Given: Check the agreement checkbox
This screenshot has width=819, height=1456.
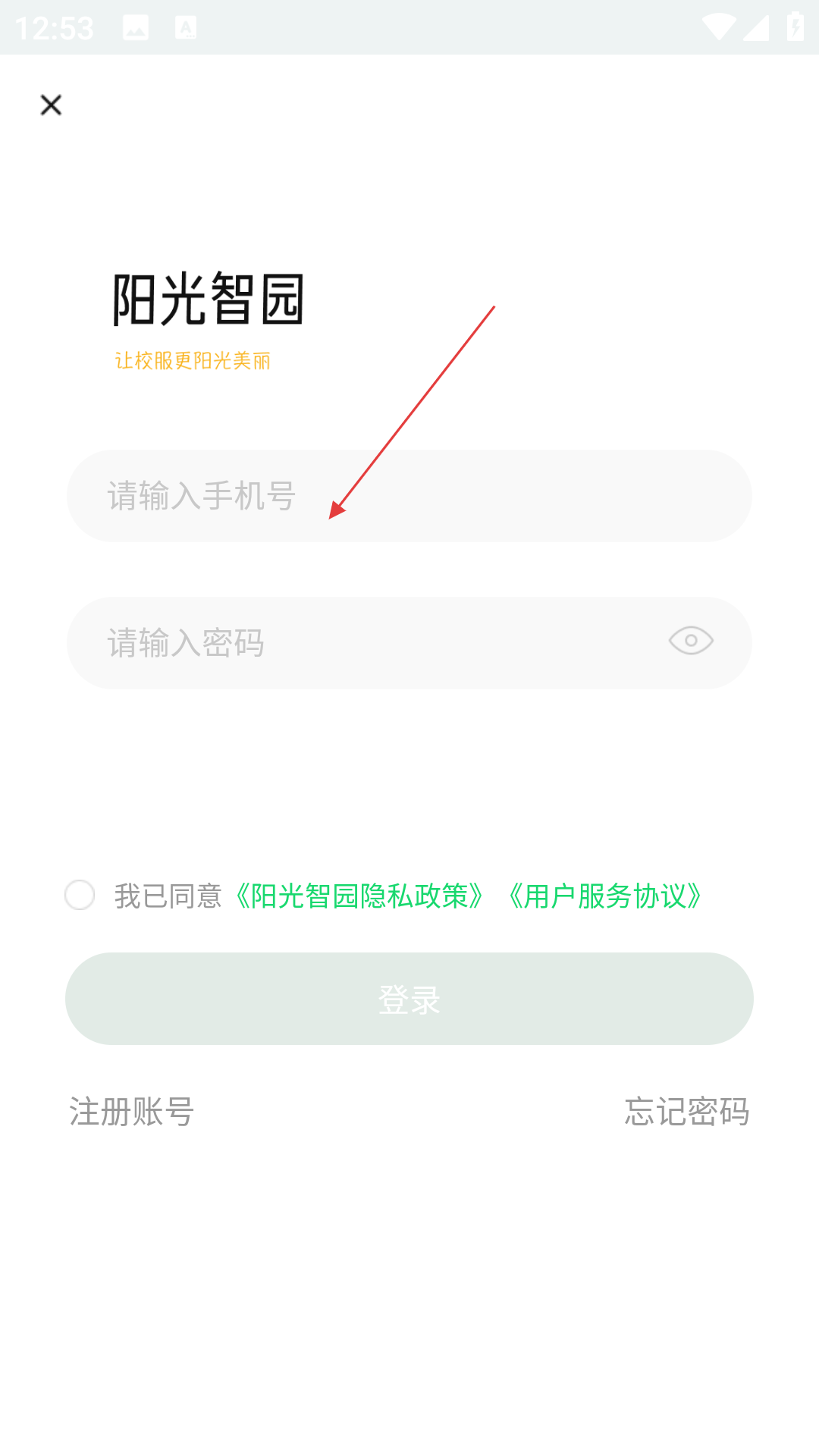Looking at the screenshot, I should click(80, 895).
